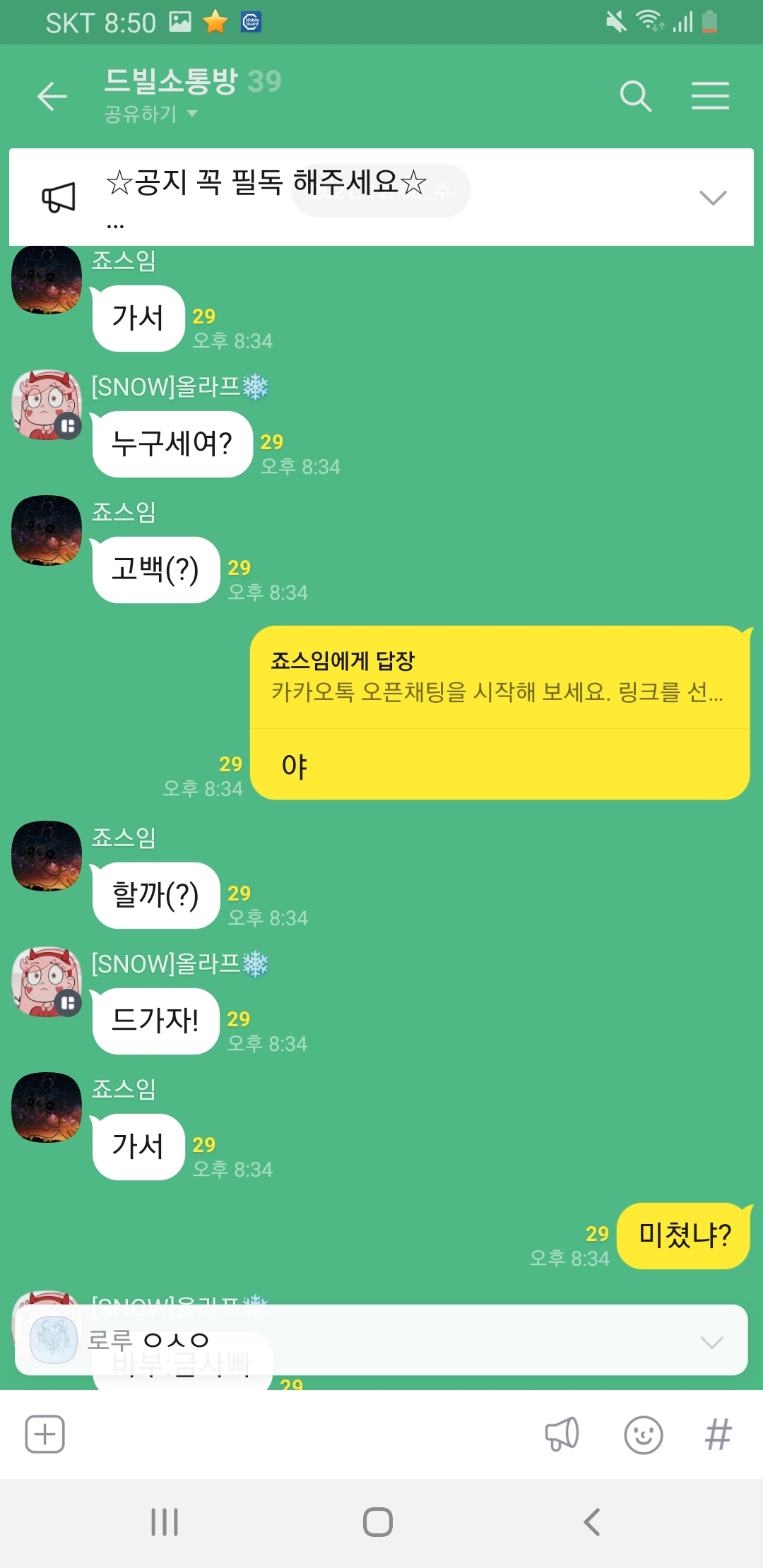Open the emoticon picker
Viewport: 763px width, 1568px height.
(643, 1435)
